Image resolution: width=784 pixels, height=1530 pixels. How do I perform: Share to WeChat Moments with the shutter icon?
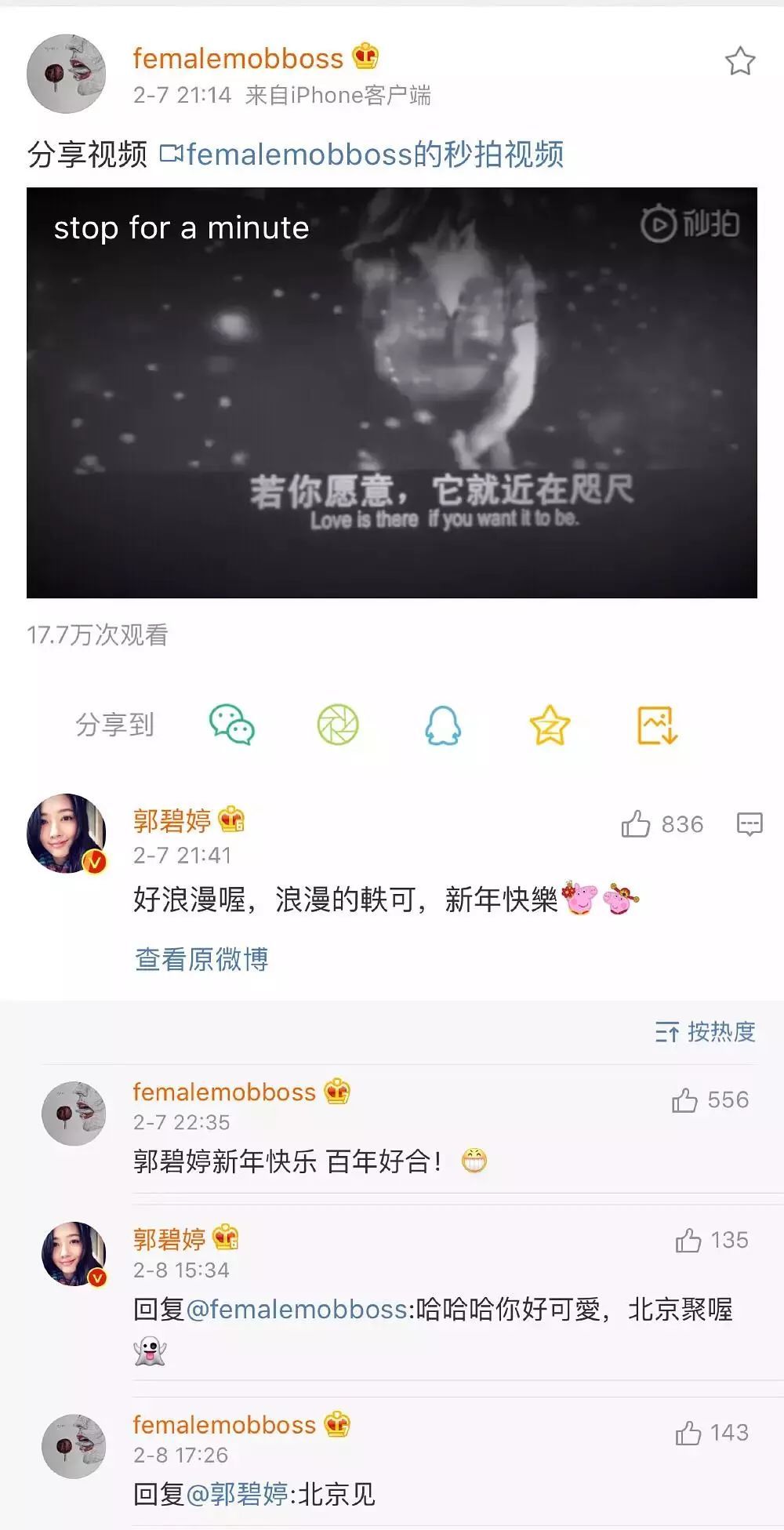pos(338,725)
